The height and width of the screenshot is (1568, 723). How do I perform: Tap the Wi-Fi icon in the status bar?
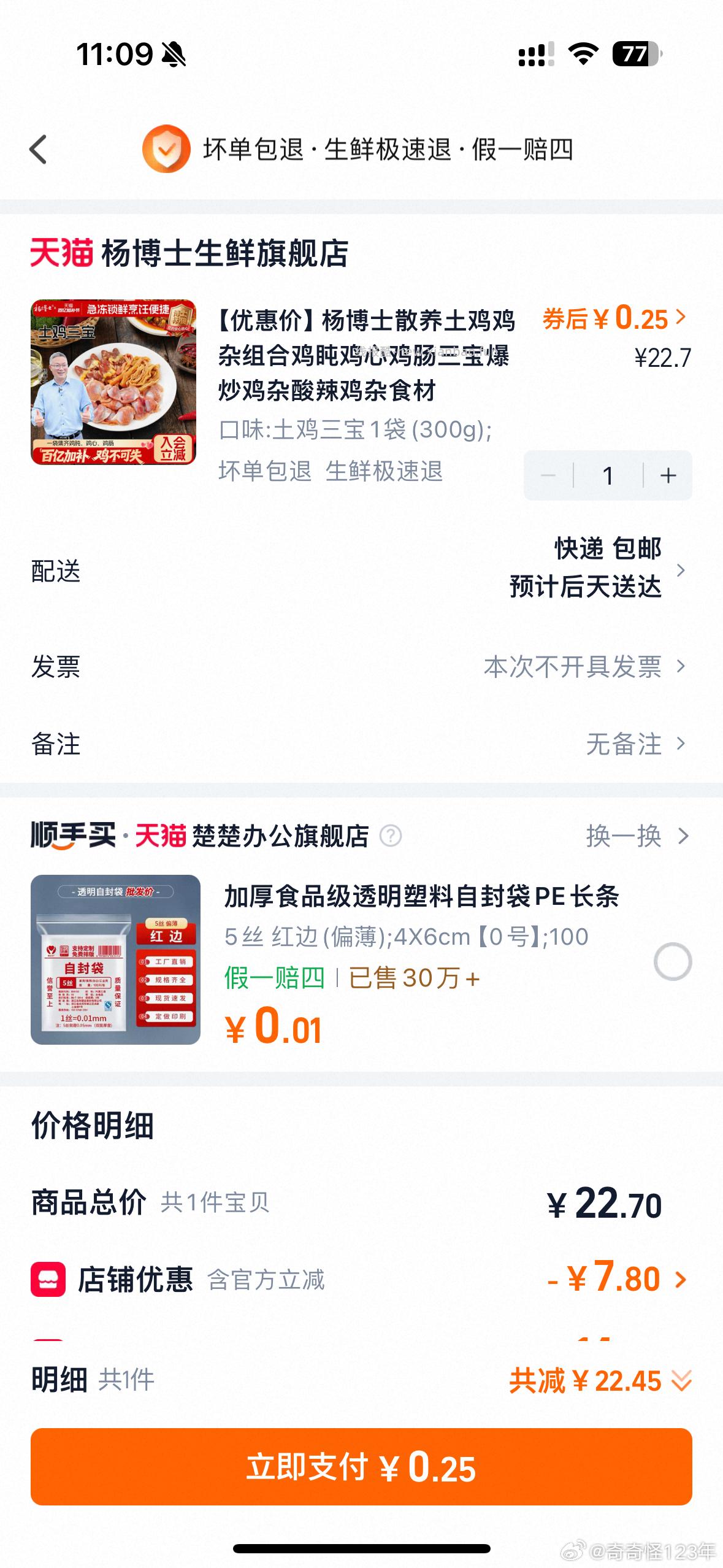tap(582, 55)
